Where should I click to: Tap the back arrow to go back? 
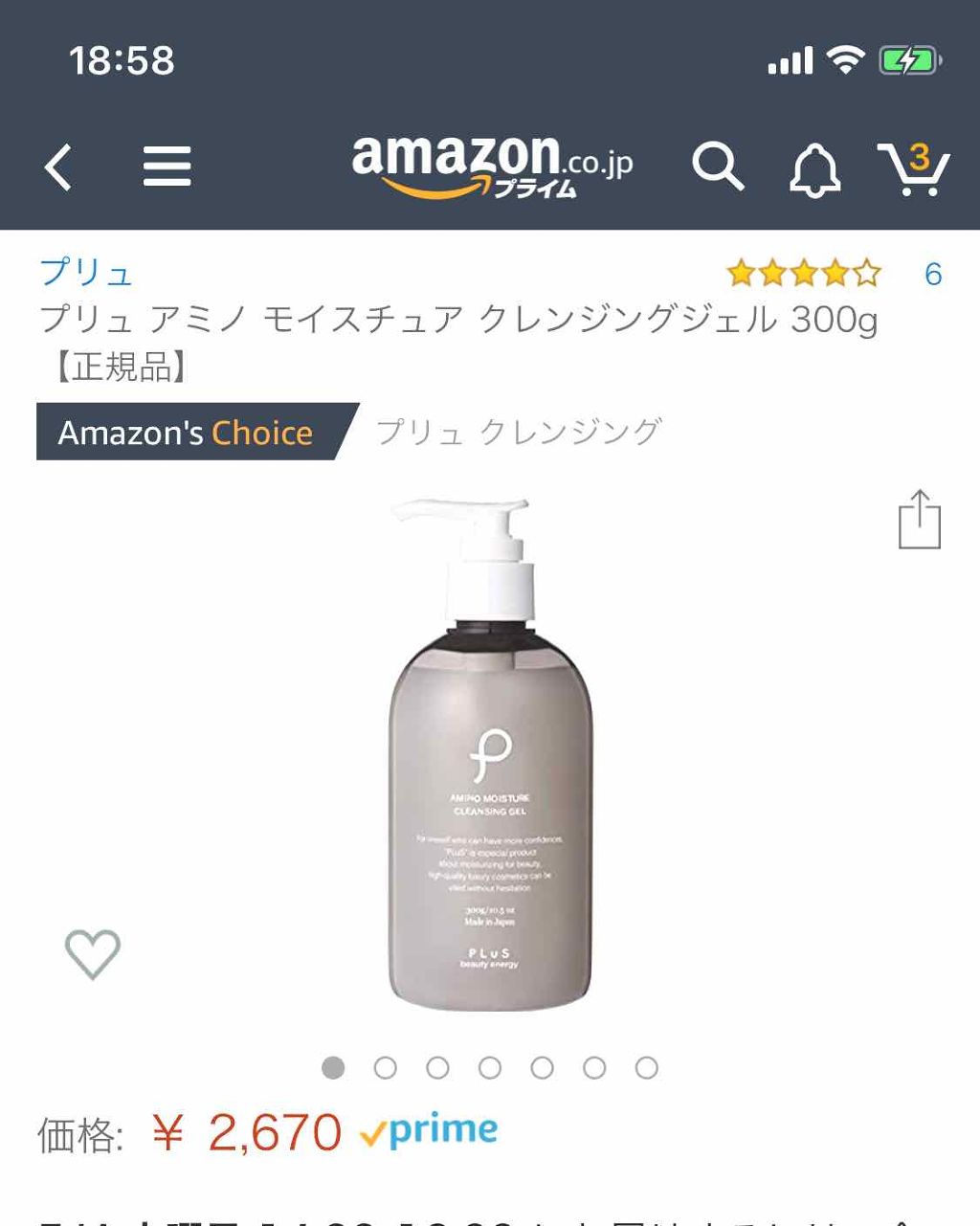point(57,166)
